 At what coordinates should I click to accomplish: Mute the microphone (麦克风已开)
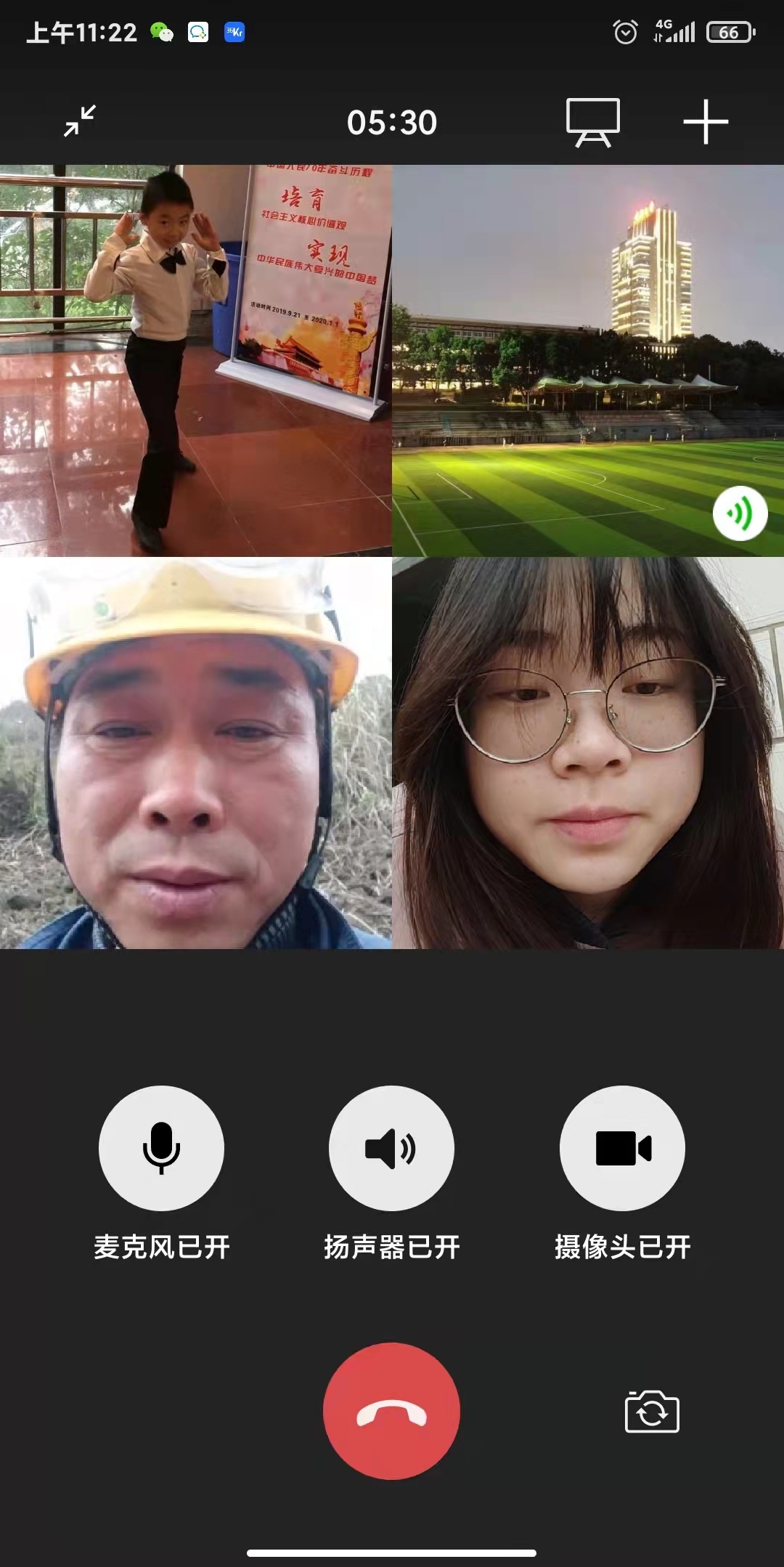pyautogui.click(x=161, y=1147)
